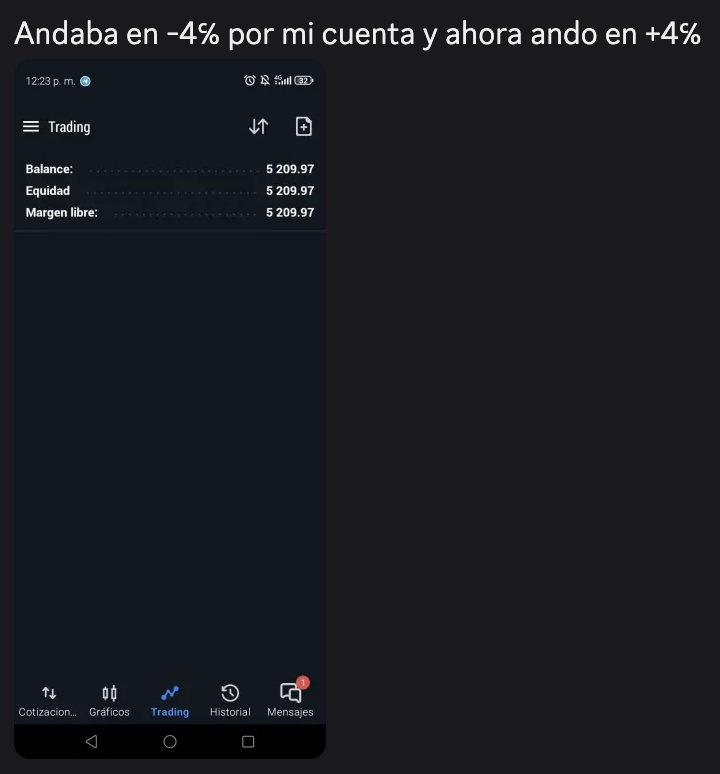Tap the alarm icon in status bar
Image resolution: width=720 pixels, height=774 pixels.
tap(249, 80)
